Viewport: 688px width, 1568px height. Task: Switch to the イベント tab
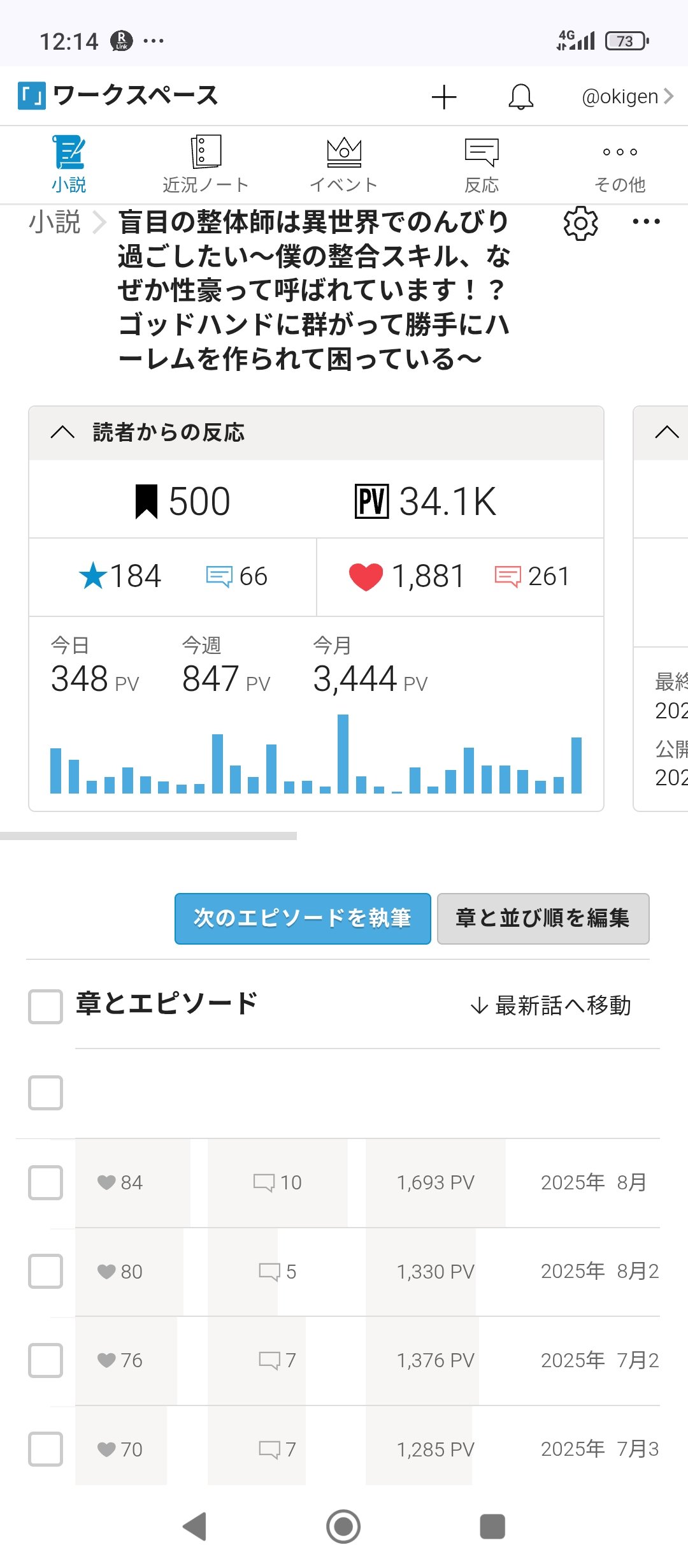tap(344, 164)
